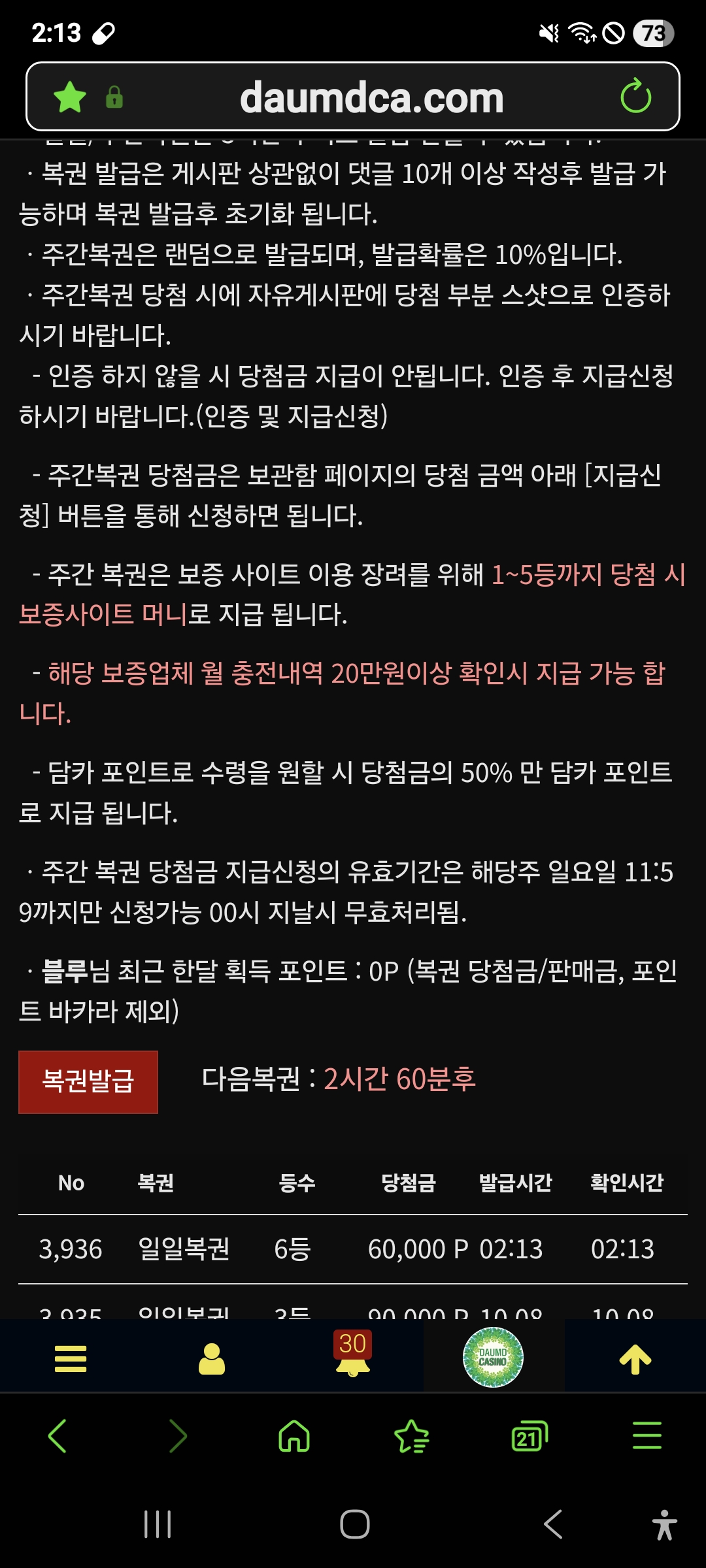Tap the Daumd Casino logo button

493,1358
